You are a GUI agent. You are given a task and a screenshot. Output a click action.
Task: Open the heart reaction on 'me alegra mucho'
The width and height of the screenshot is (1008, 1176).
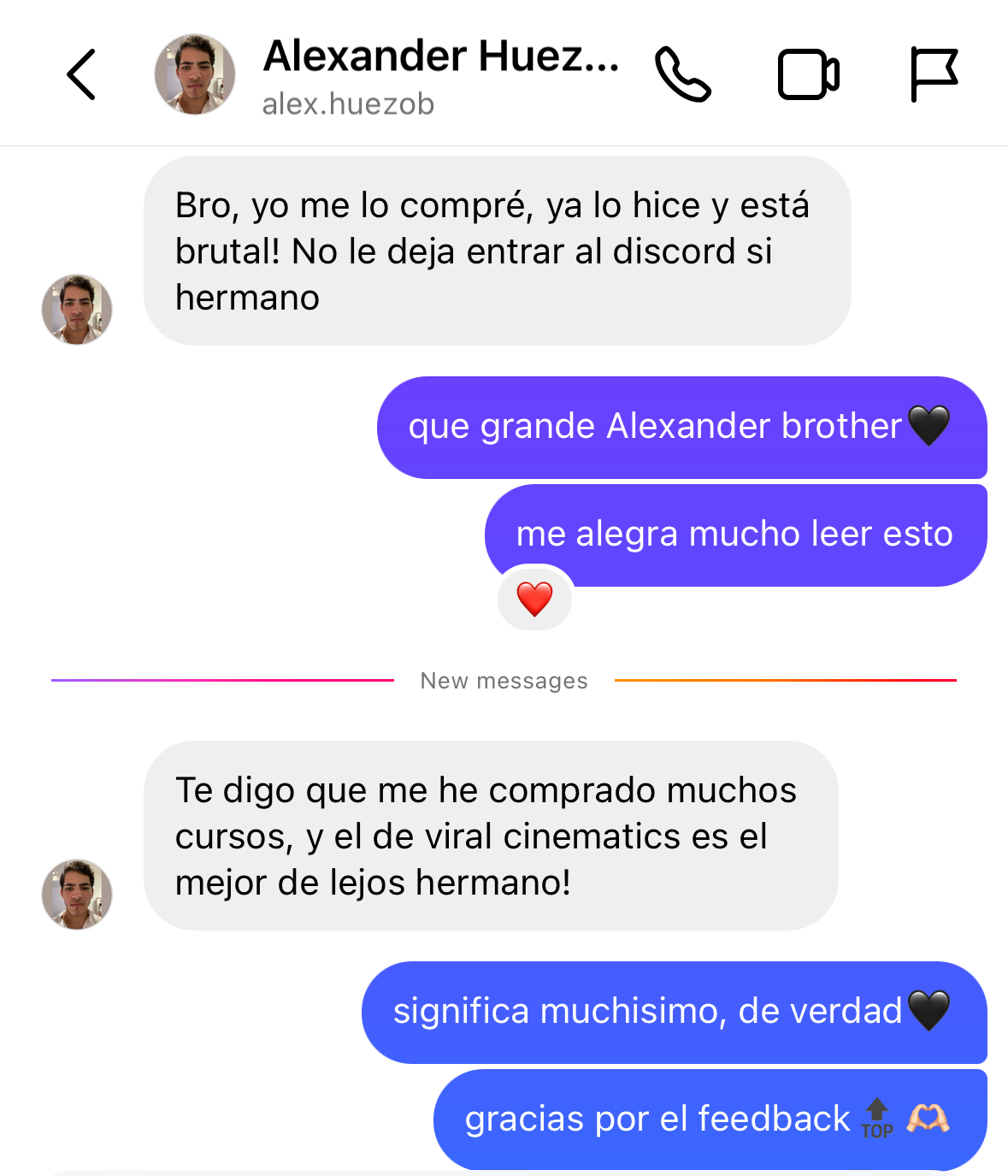pyautogui.click(x=535, y=599)
